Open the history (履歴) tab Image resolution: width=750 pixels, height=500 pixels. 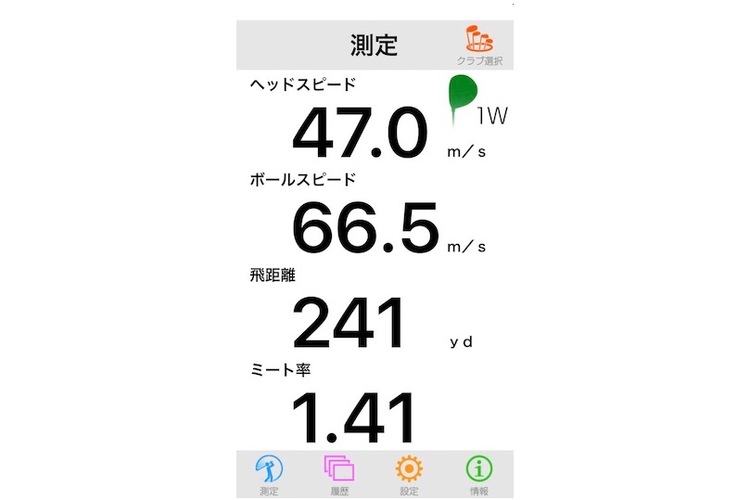pyautogui.click(x=340, y=474)
